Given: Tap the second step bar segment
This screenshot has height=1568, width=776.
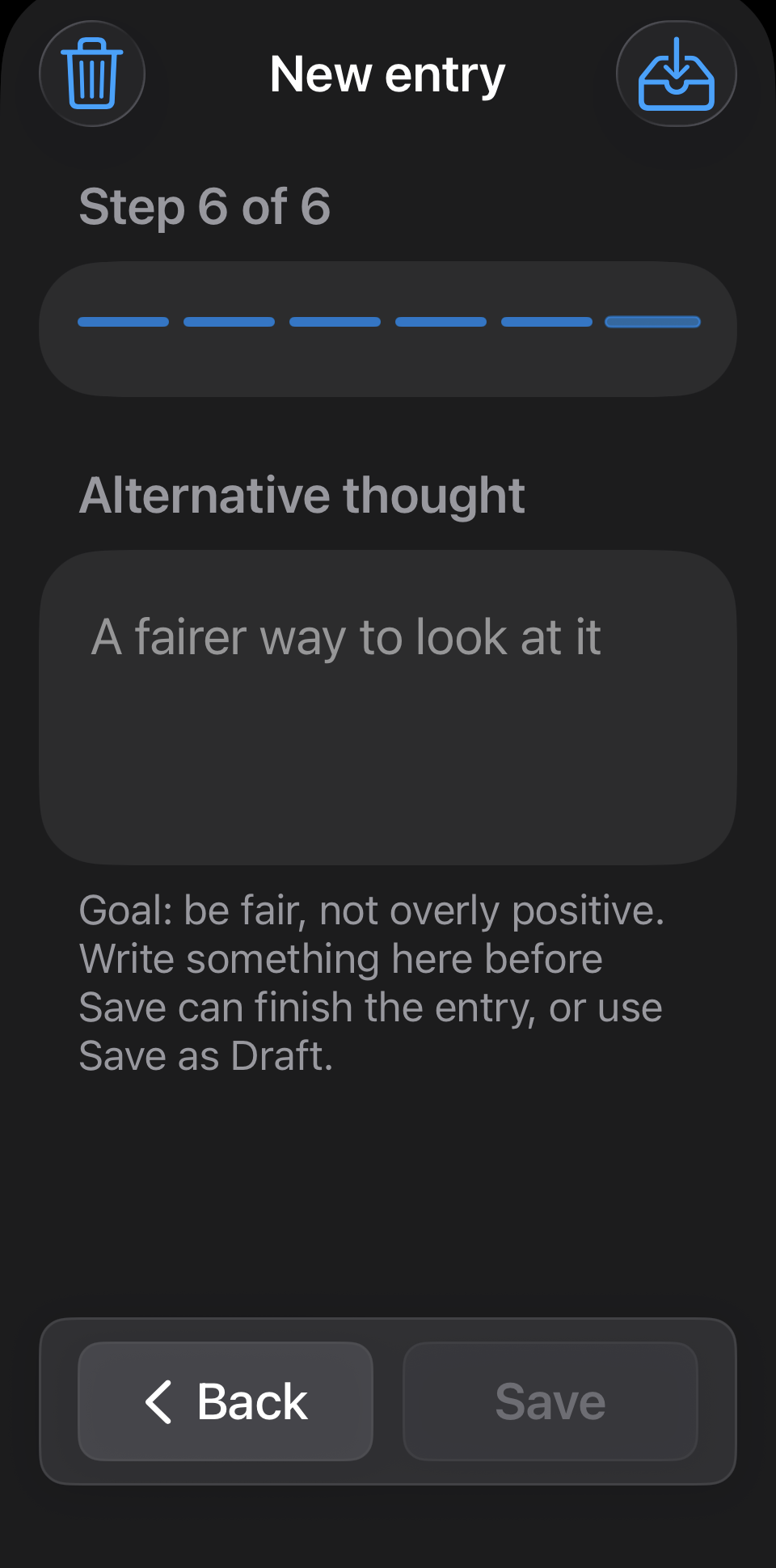Looking at the screenshot, I should [229, 322].
